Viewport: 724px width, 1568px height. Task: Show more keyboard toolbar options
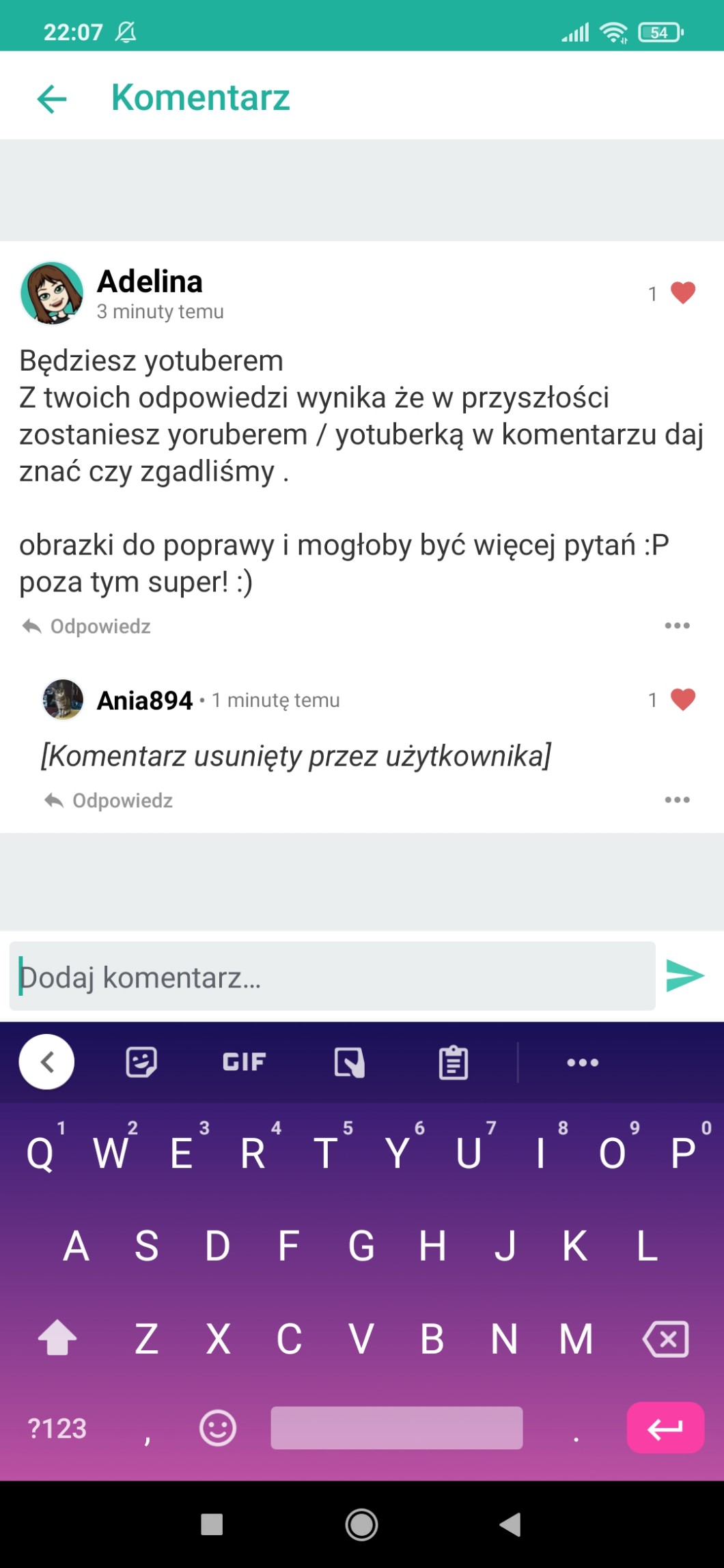click(583, 1062)
